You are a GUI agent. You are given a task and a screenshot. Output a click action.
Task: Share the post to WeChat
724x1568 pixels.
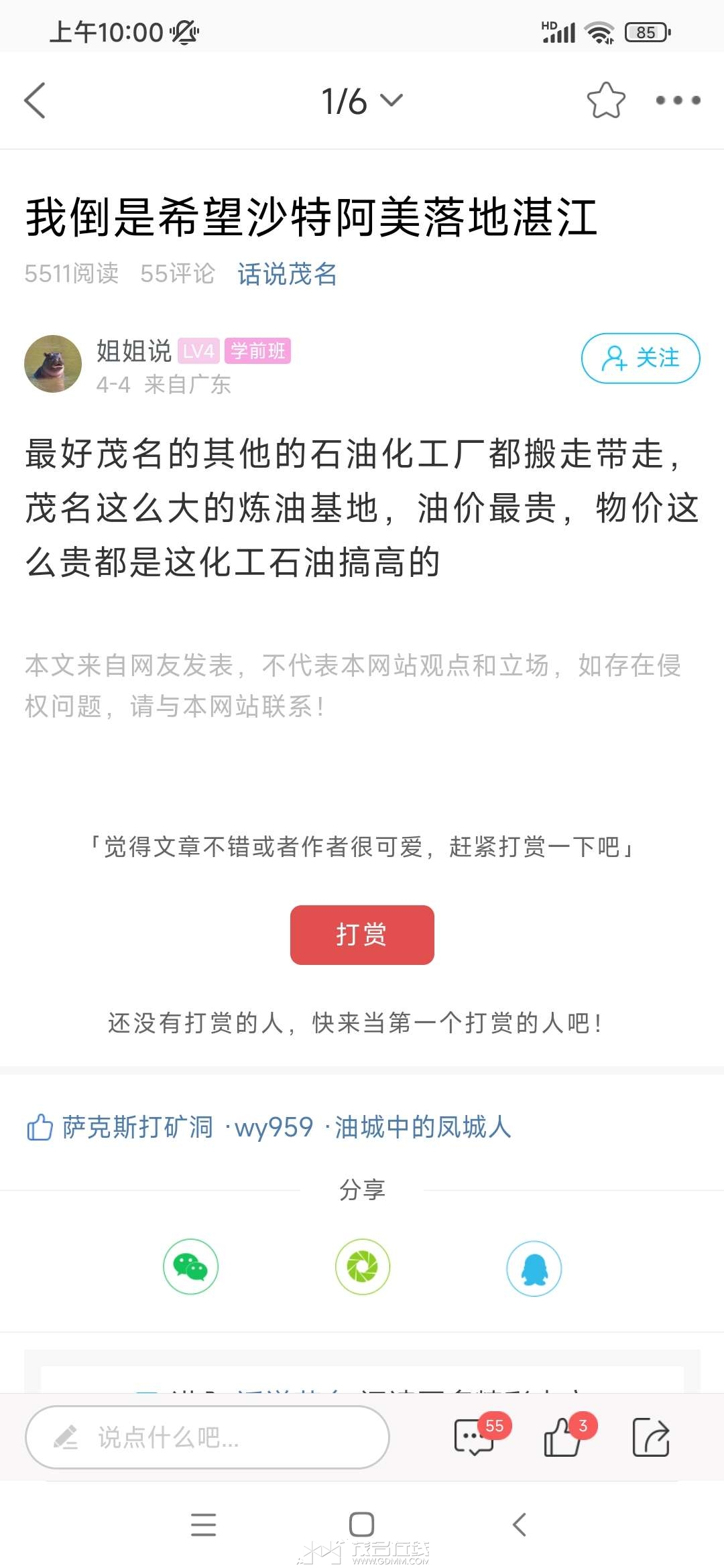pyautogui.click(x=191, y=1266)
